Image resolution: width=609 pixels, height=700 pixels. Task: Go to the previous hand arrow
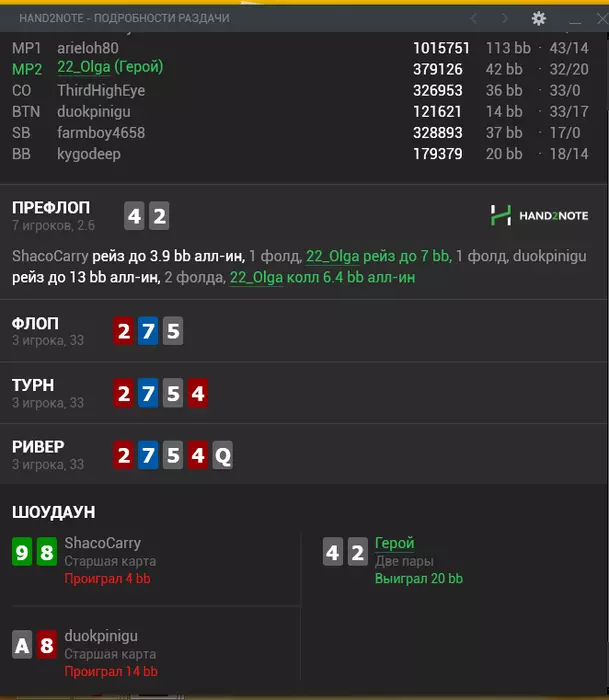click(474, 18)
